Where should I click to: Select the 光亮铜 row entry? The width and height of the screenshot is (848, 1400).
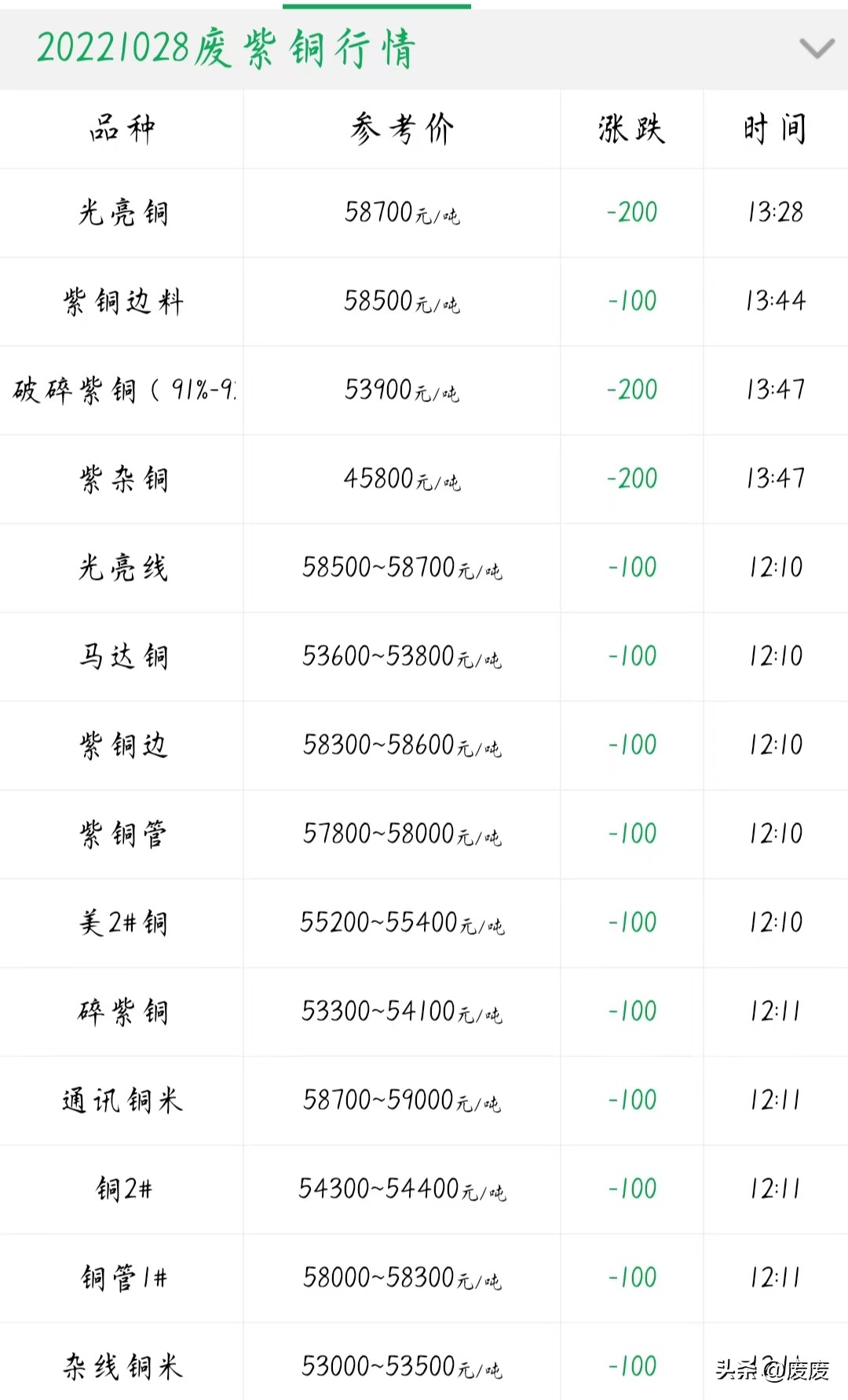[x=122, y=211]
